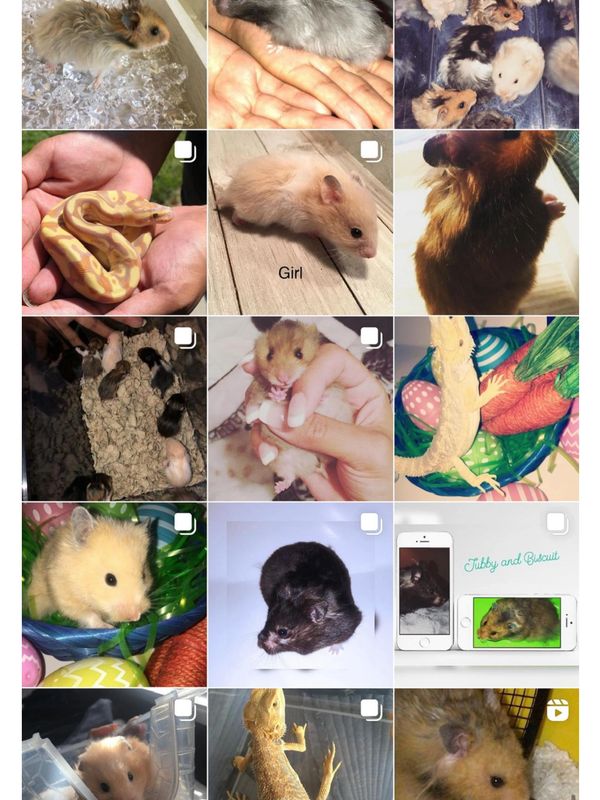Play the hamster close-up reel
Image resolution: width=600 pixels, height=800 pixels.
[x=486, y=745]
